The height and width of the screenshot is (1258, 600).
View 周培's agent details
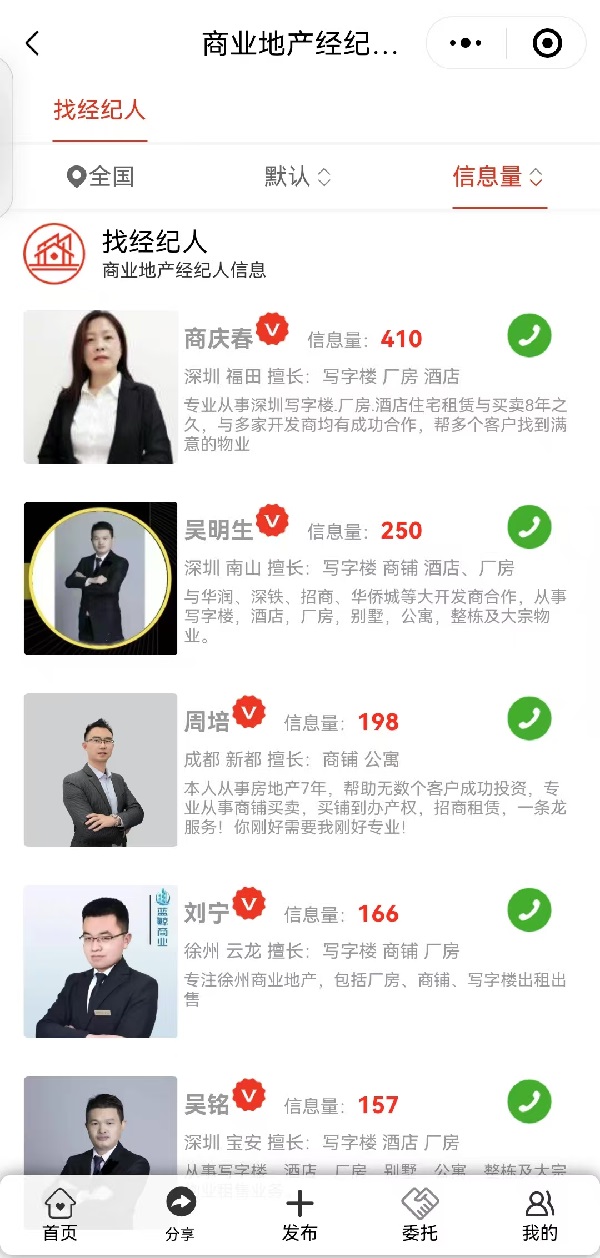(x=207, y=722)
